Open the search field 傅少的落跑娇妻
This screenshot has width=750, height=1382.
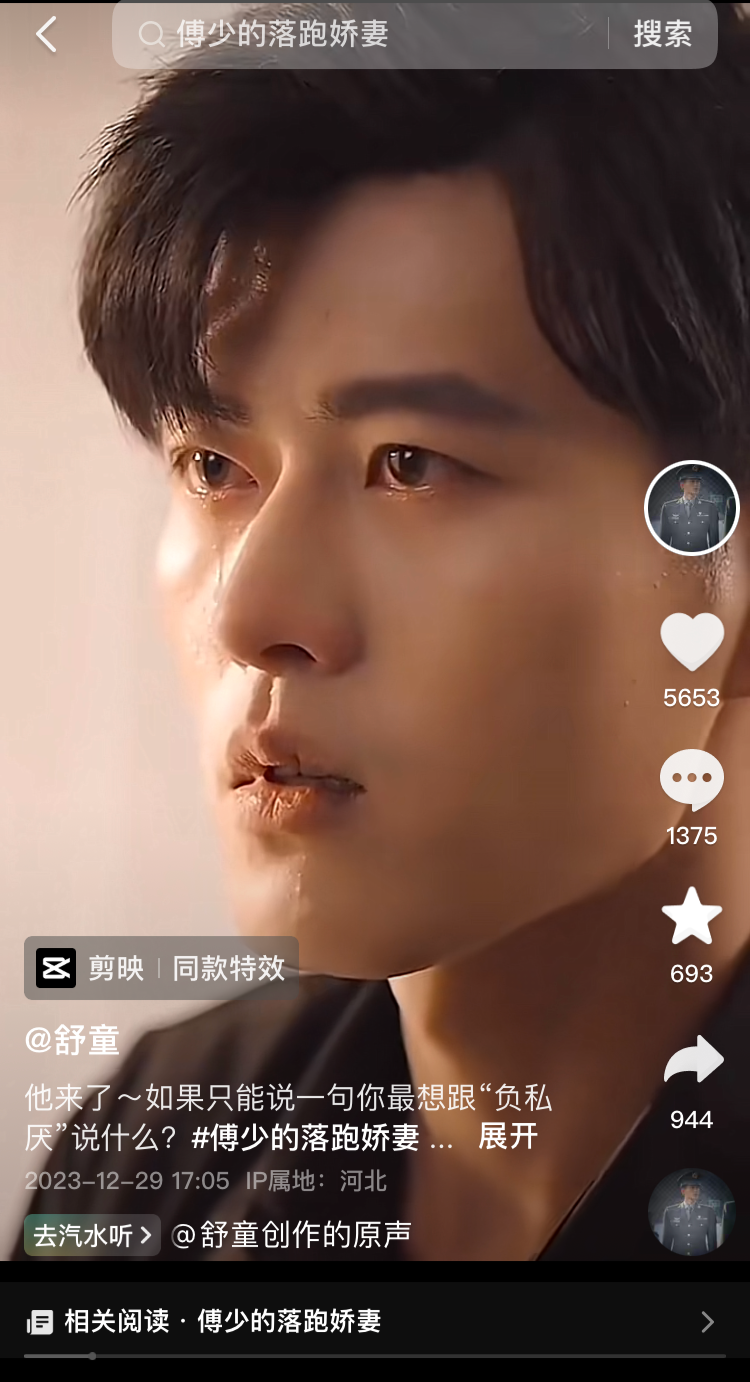pos(360,34)
